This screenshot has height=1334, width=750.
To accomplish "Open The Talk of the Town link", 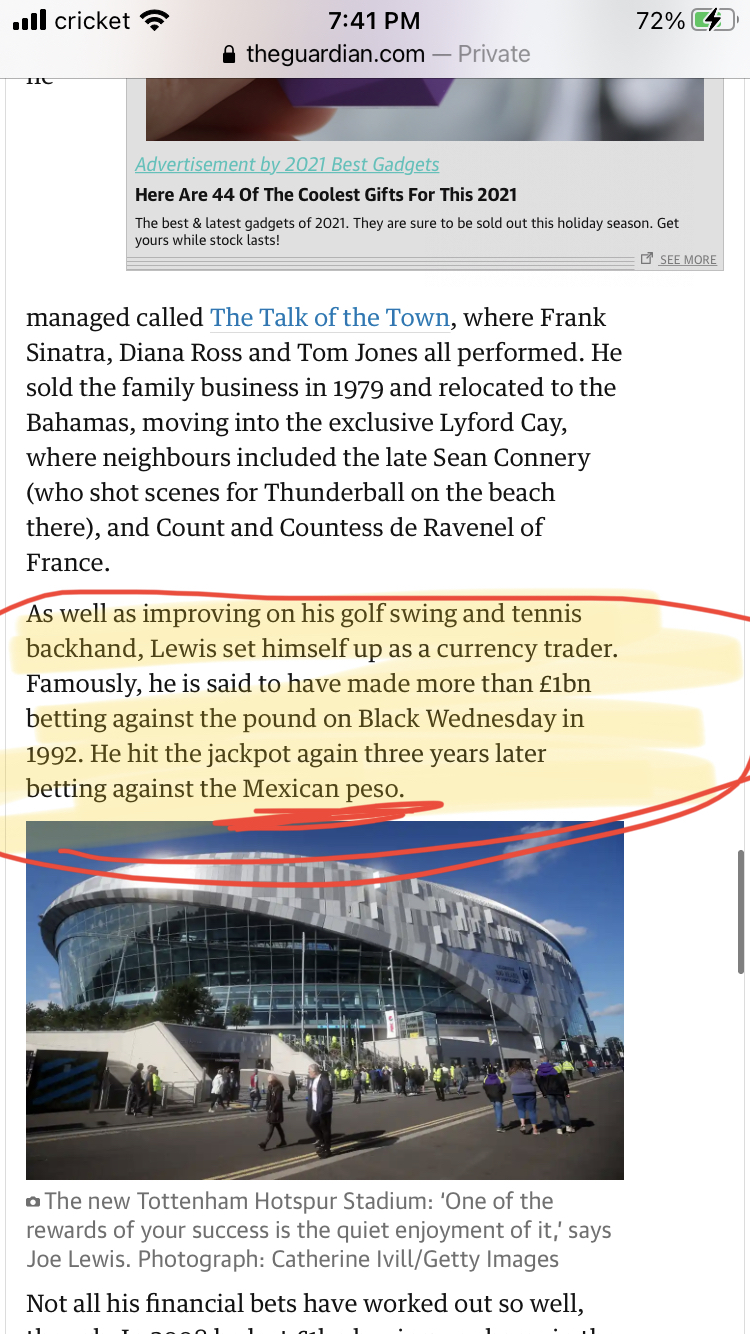I will click(x=330, y=318).
